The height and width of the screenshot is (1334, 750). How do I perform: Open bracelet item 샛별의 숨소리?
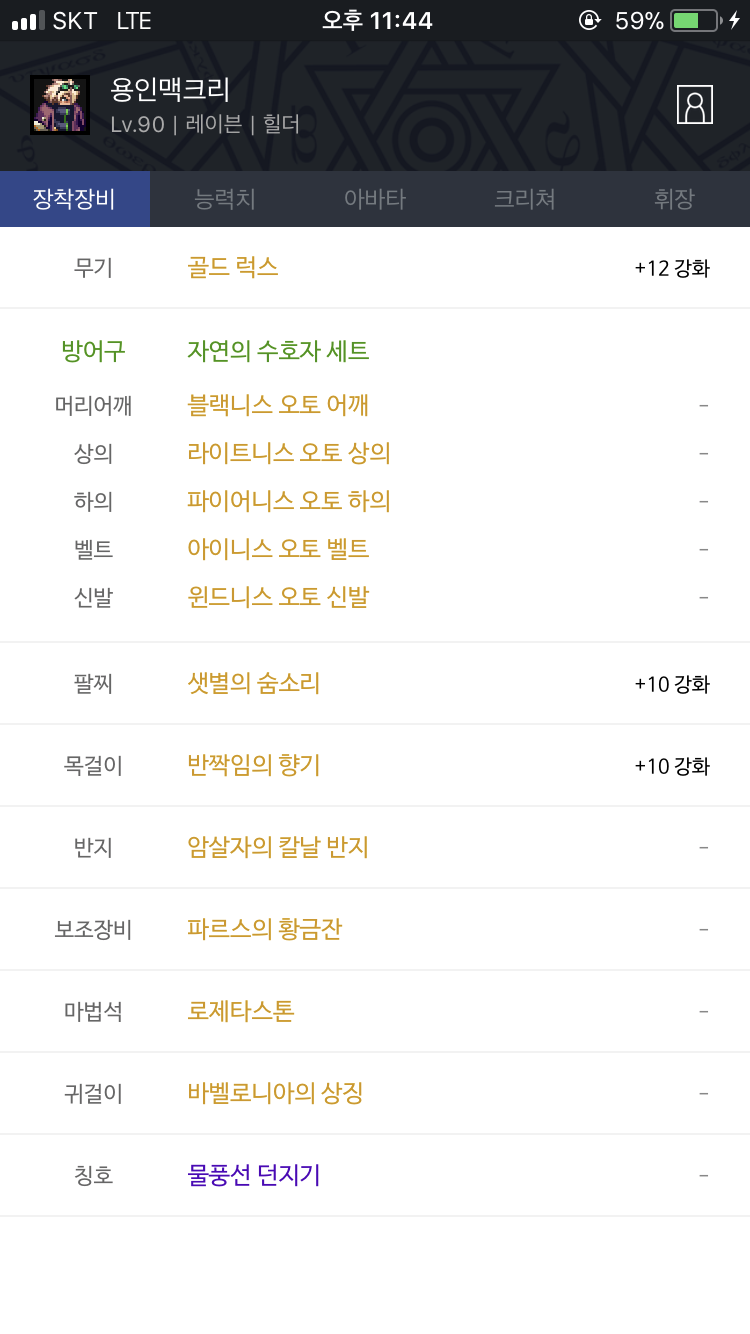[254, 683]
